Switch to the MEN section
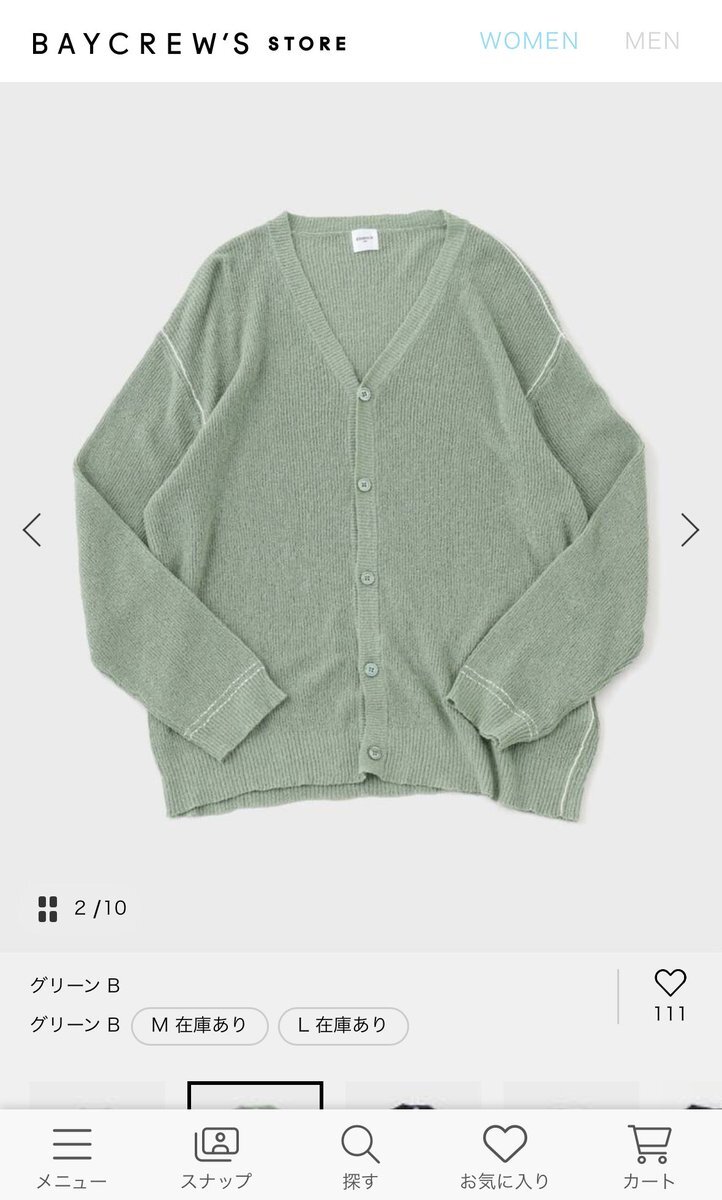722x1200 pixels. coord(652,41)
